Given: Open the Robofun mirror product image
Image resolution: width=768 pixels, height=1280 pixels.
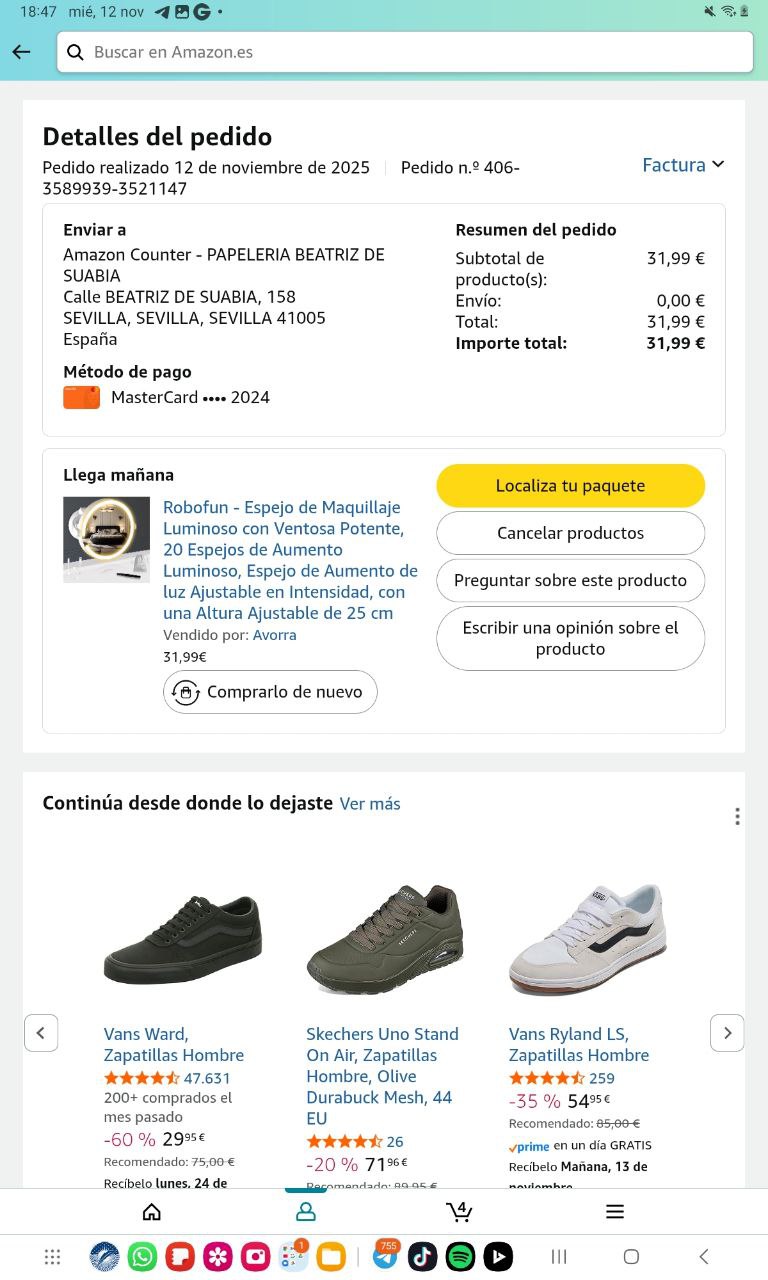Looking at the screenshot, I should (106, 540).
